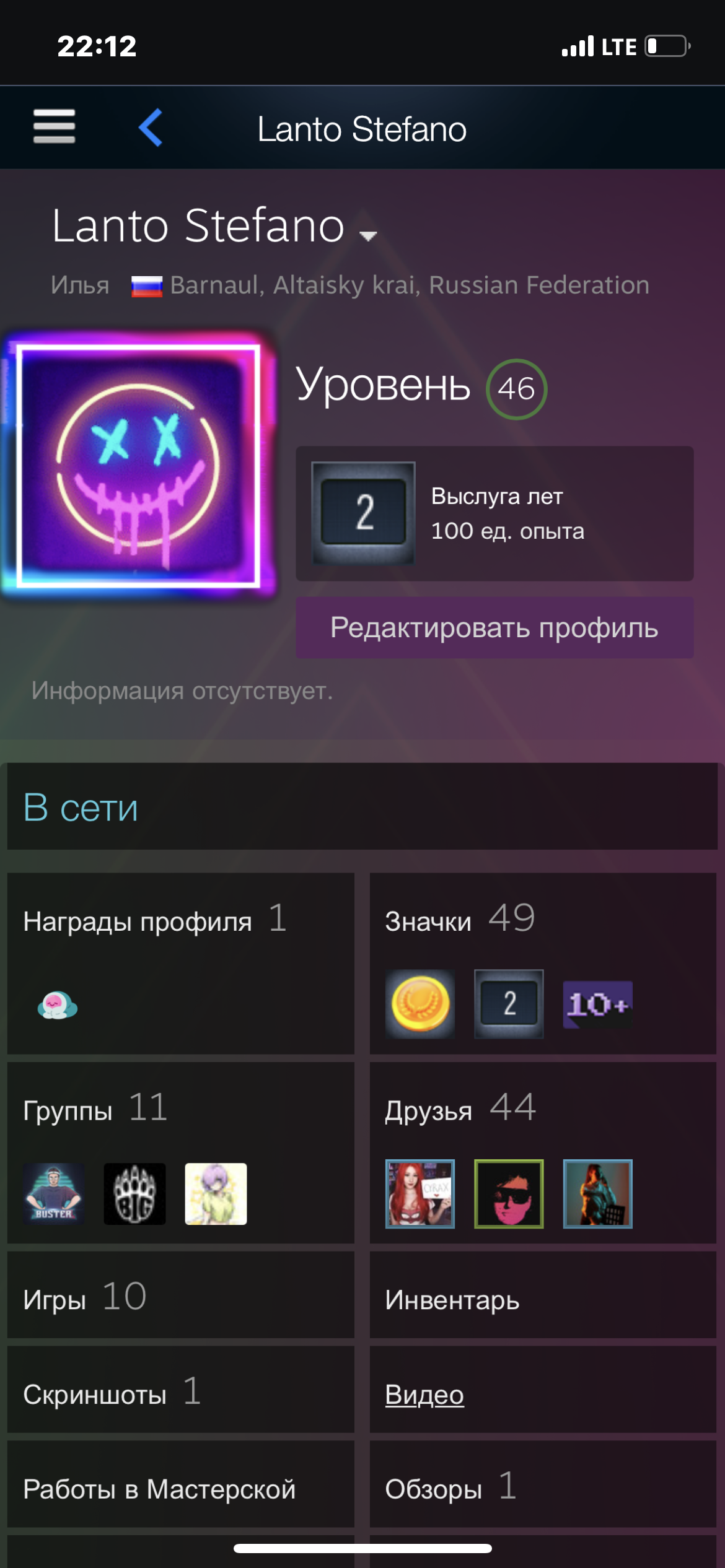This screenshot has height=1568, width=725.
Task: Open the hamburger menu
Action: click(54, 127)
